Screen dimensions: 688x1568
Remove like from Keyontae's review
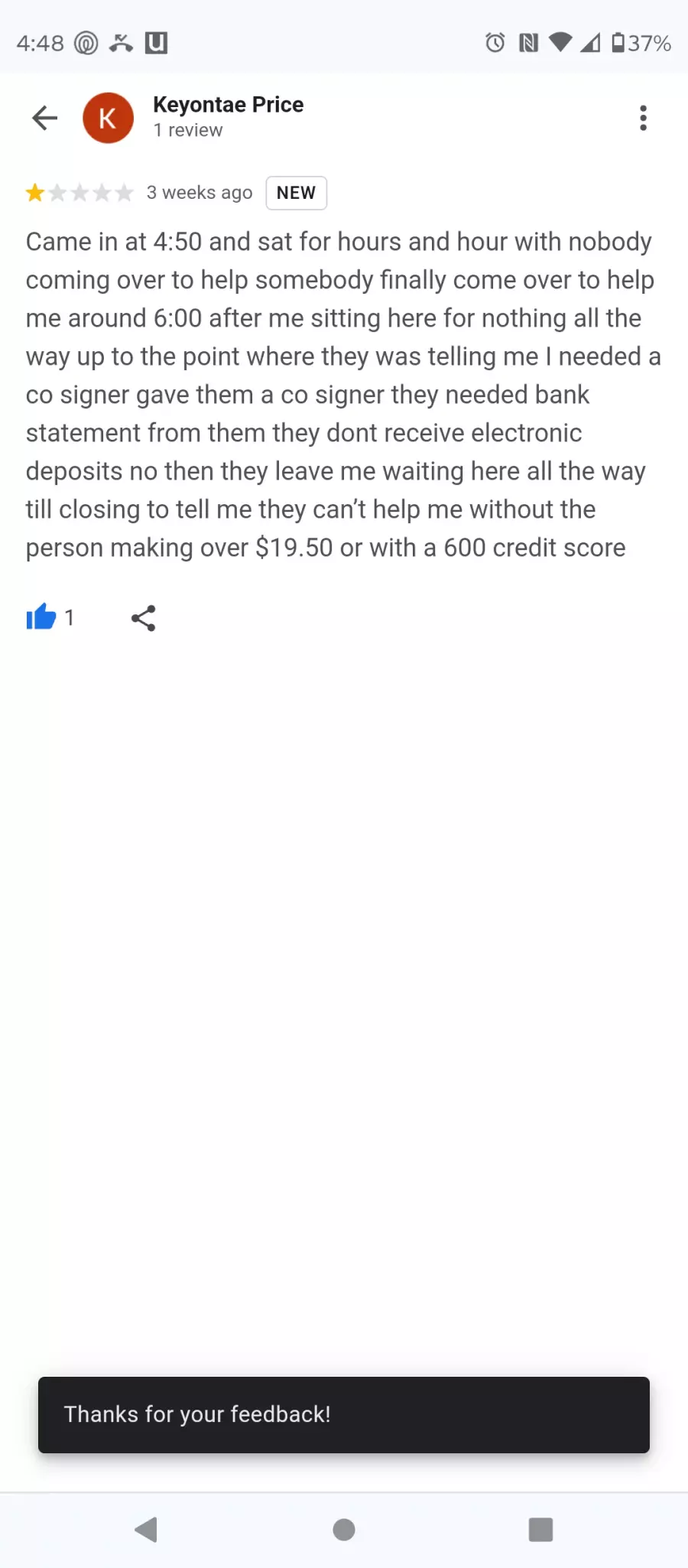click(42, 617)
